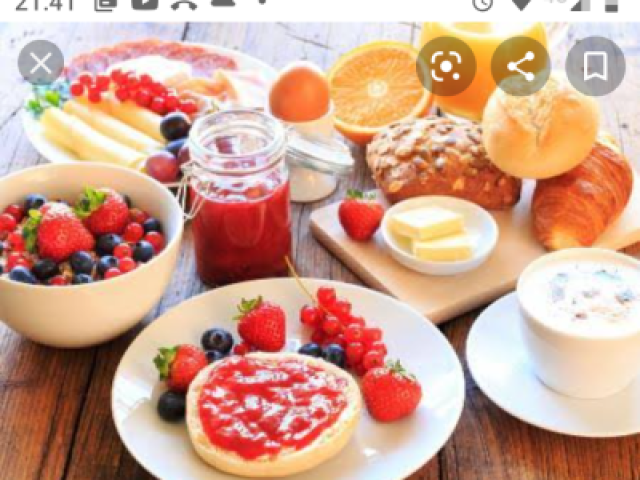Image resolution: width=640 pixels, height=480 pixels.
Task: Close the image viewer
Action: 41,65
